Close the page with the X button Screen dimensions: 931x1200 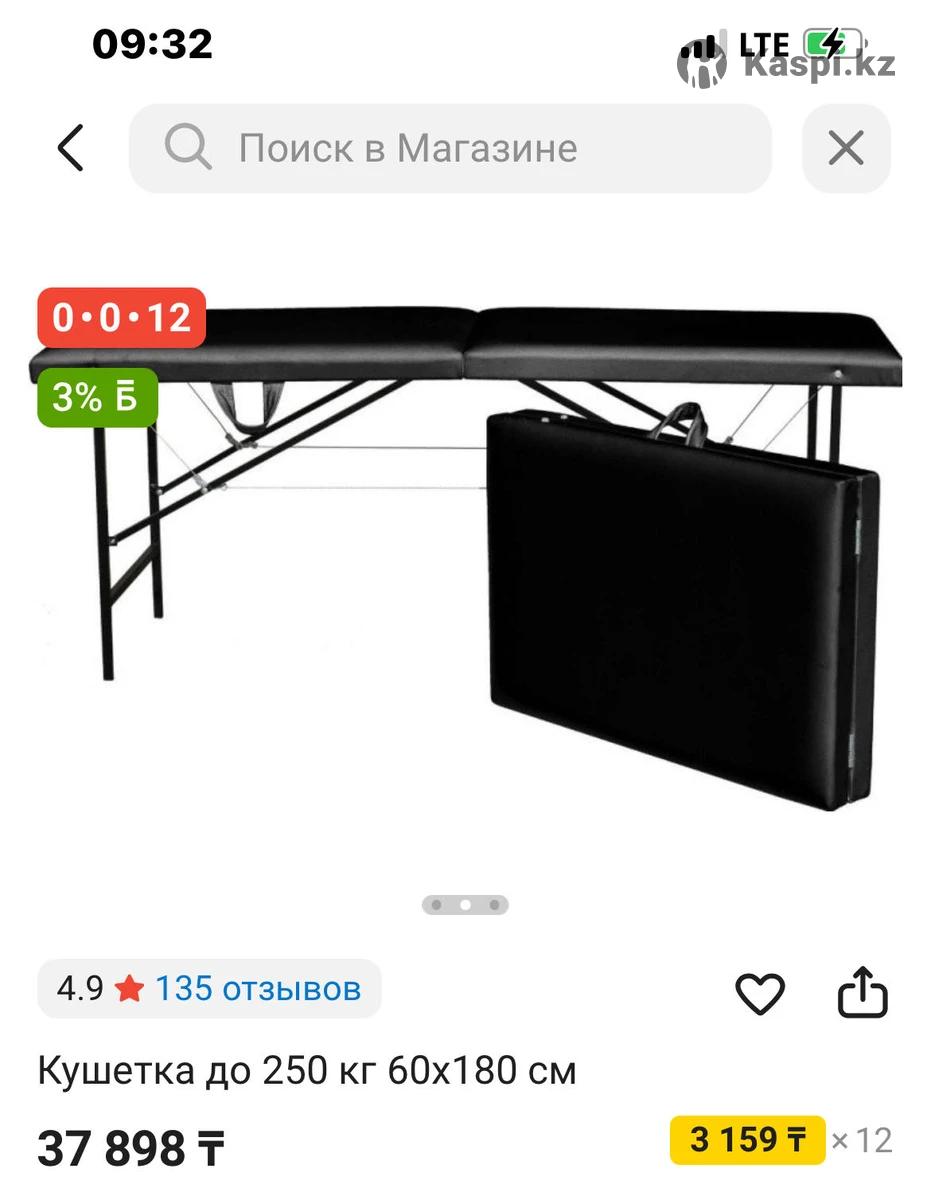[x=846, y=149]
